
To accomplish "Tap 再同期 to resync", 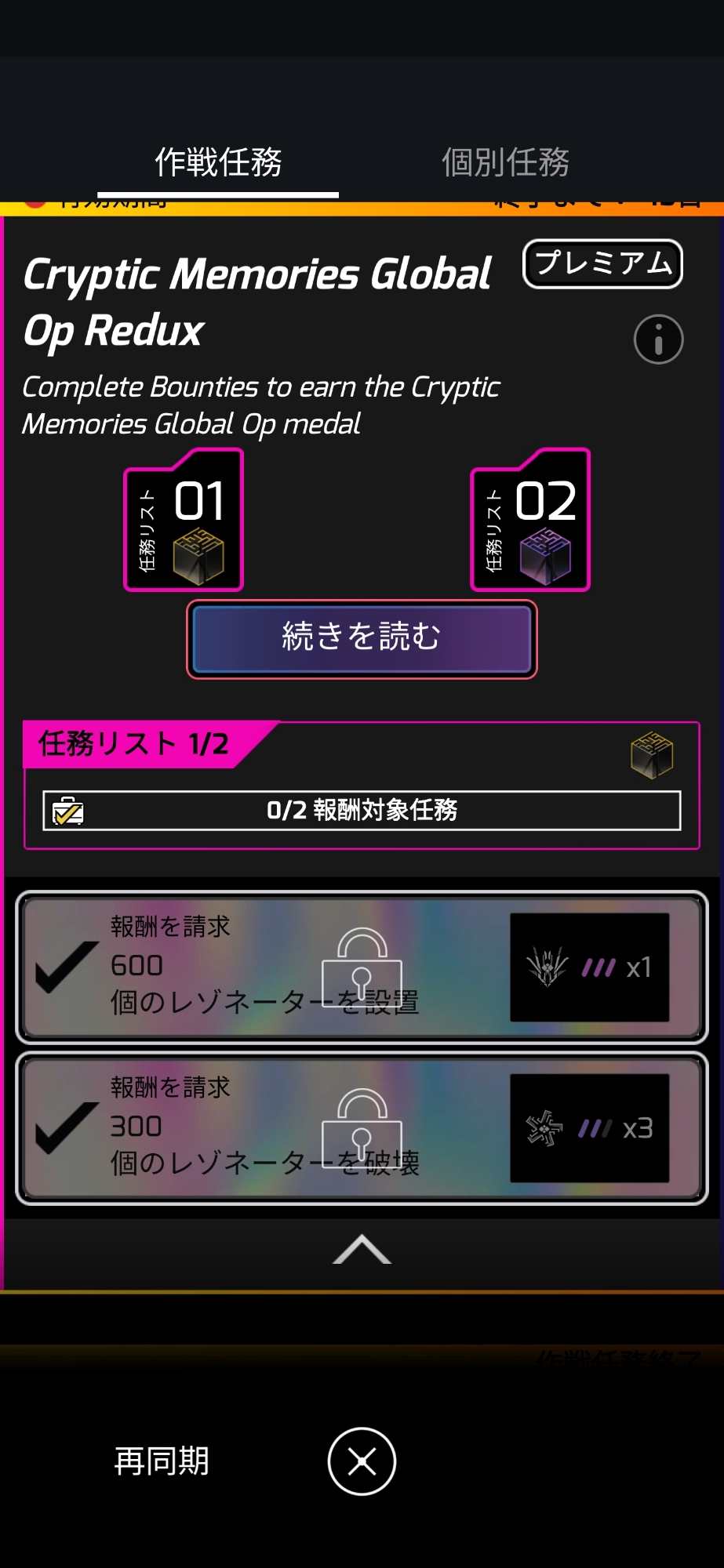I will (162, 1461).
